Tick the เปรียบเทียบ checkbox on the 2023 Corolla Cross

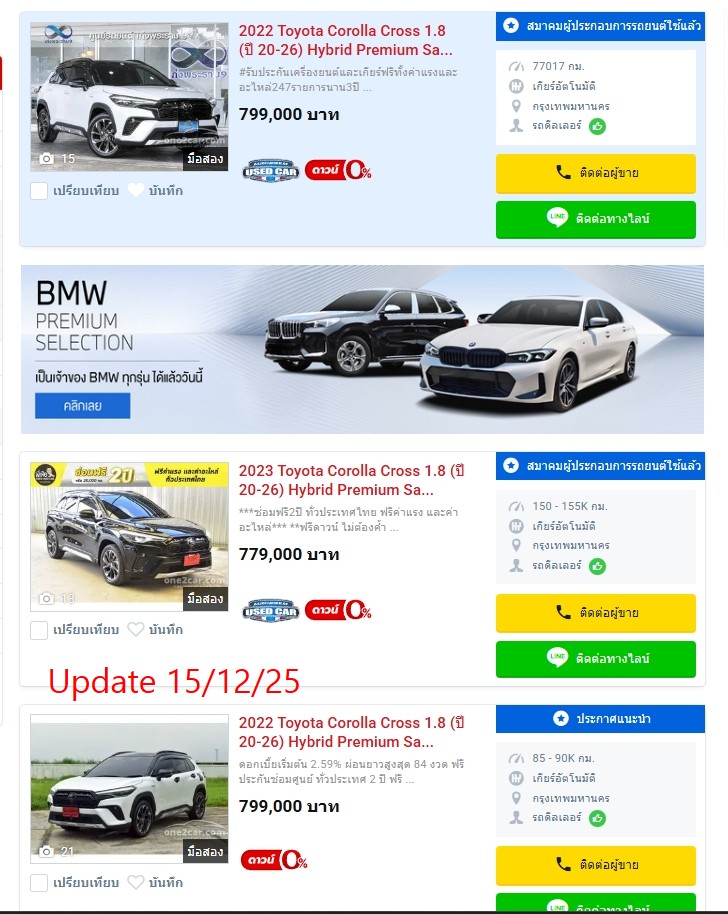click(39, 630)
